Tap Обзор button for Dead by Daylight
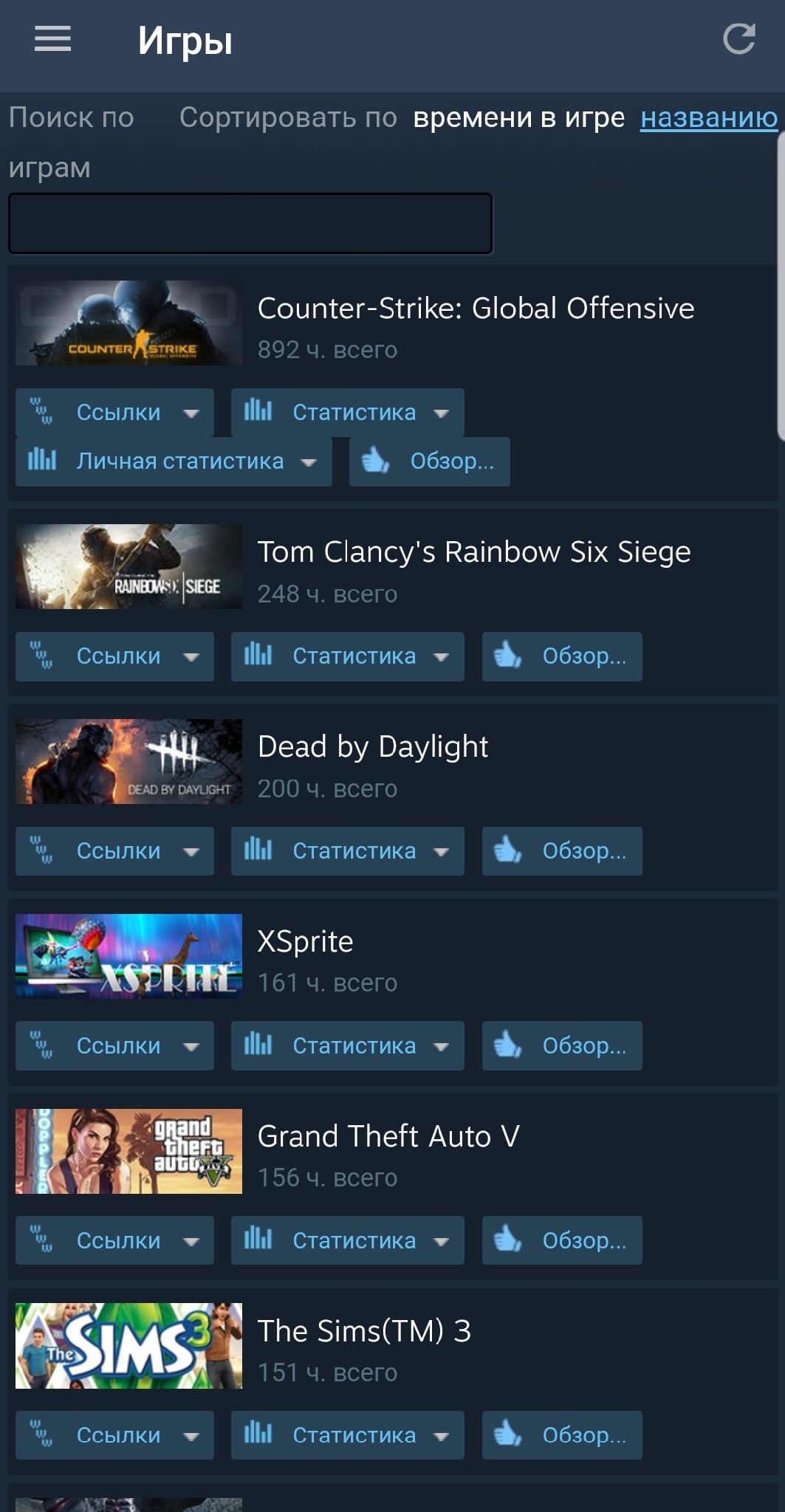Screen dimensions: 785x1512 [x=562, y=851]
